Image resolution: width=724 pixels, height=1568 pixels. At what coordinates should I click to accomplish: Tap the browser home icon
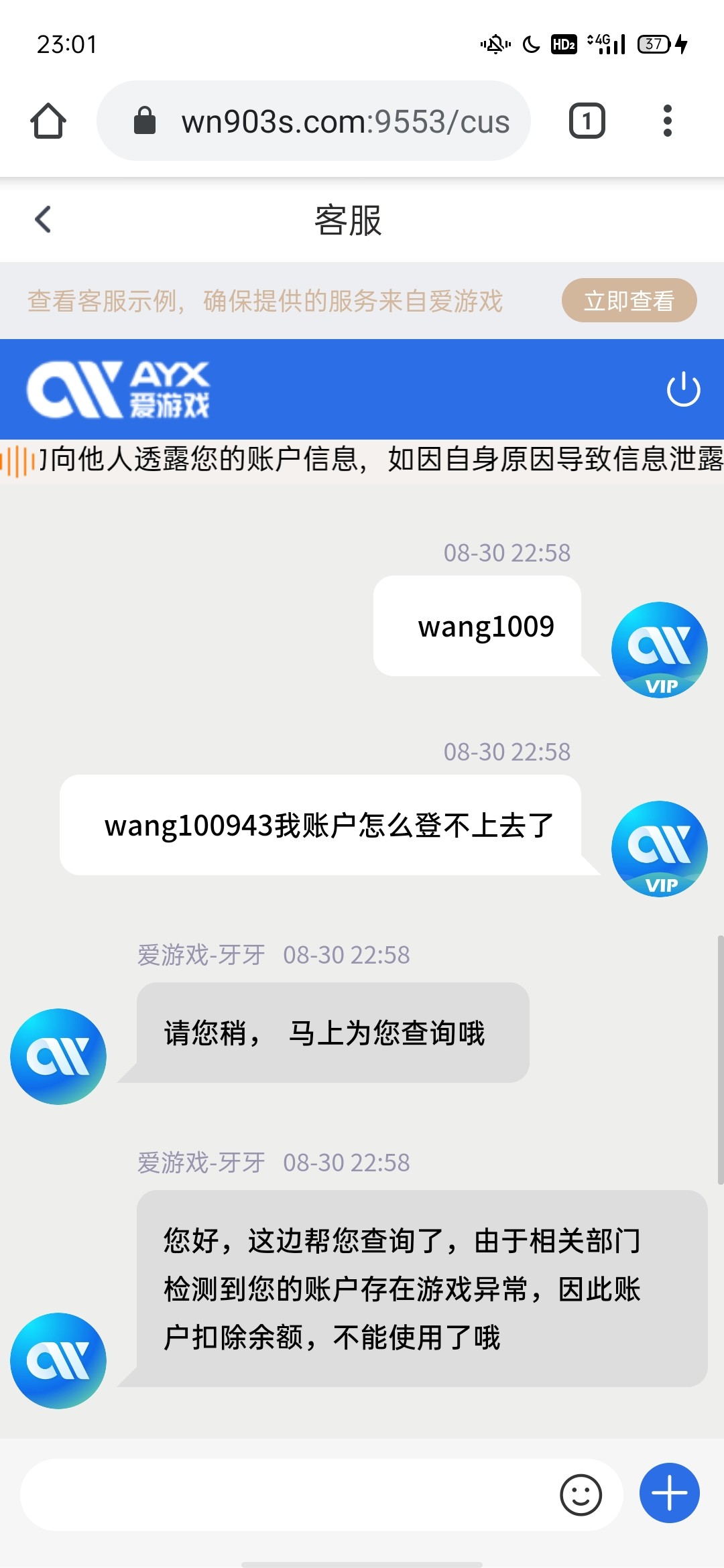point(50,122)
